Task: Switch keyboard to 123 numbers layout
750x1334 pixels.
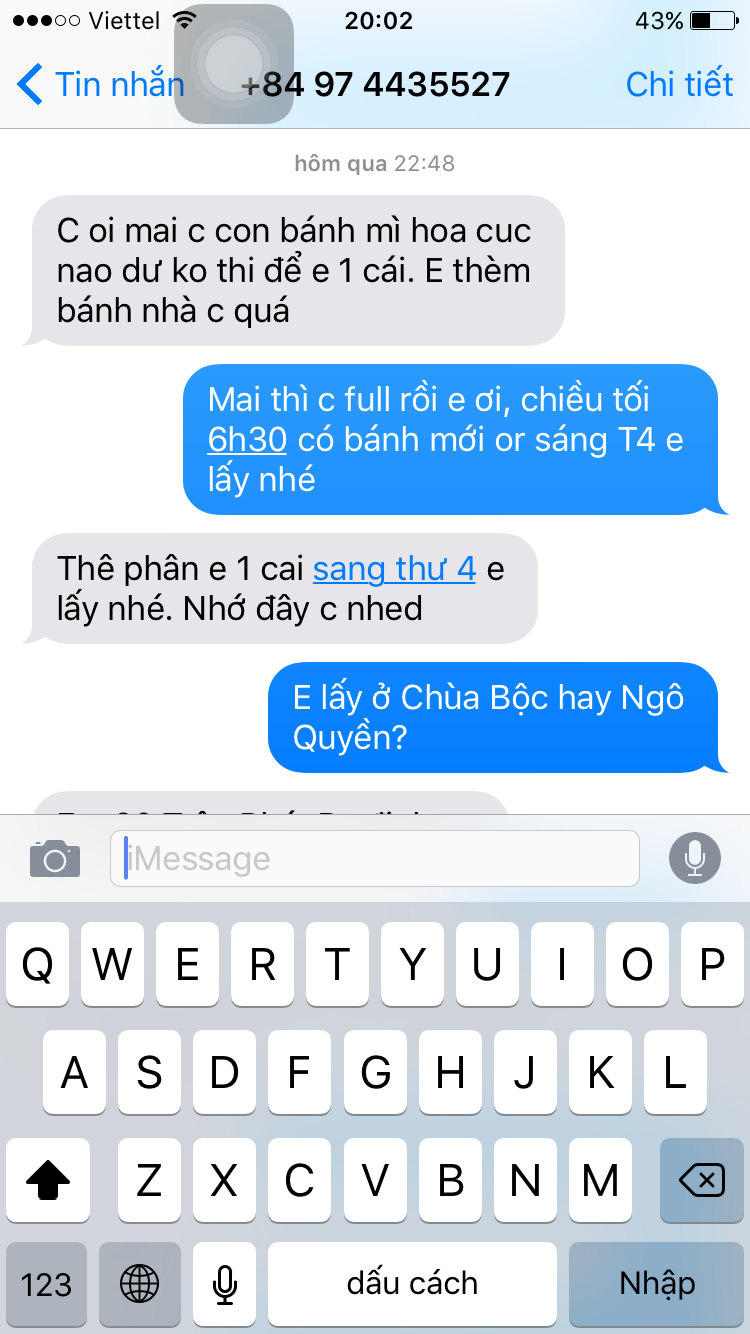Action: (46, 1284)
